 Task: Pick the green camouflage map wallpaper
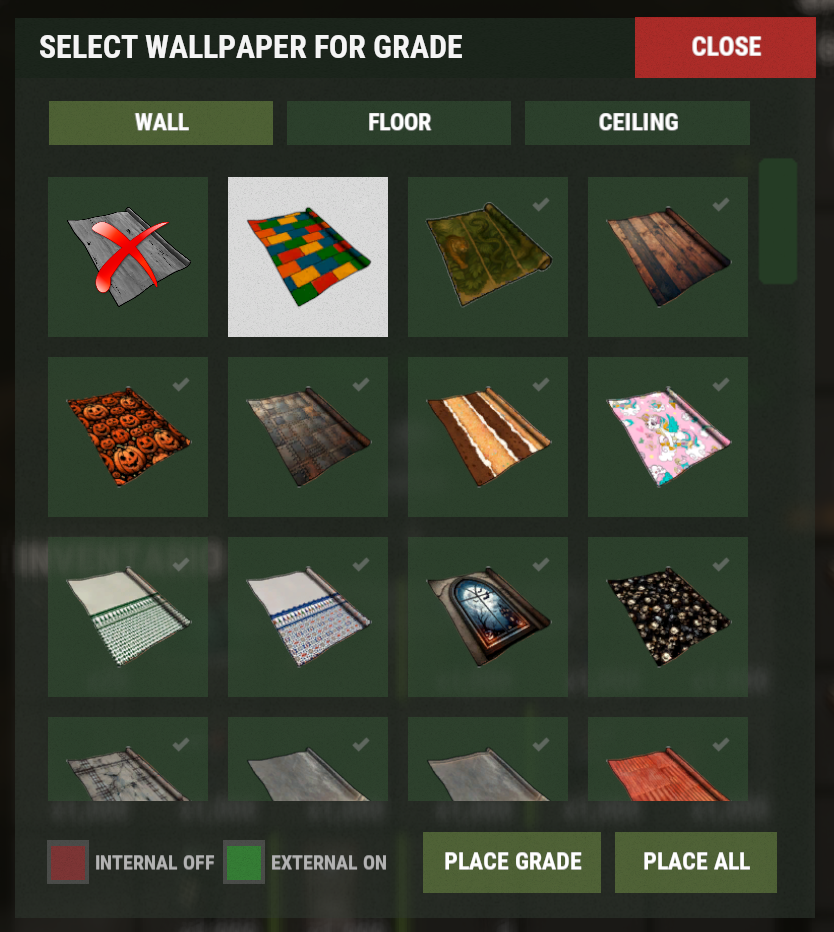click(488, 257)
